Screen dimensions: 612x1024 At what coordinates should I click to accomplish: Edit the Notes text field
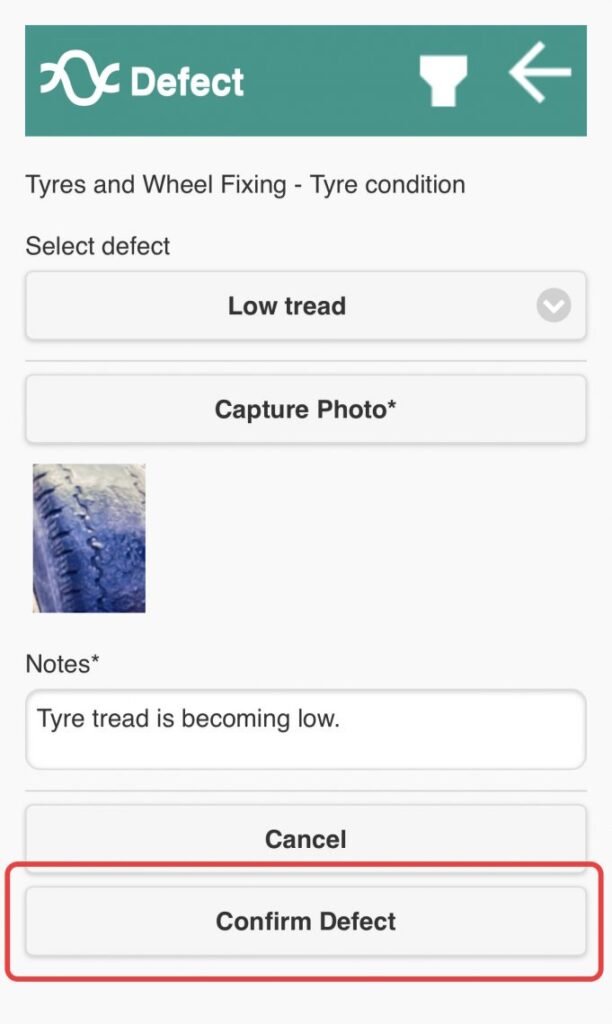click(x=305, y=729)
